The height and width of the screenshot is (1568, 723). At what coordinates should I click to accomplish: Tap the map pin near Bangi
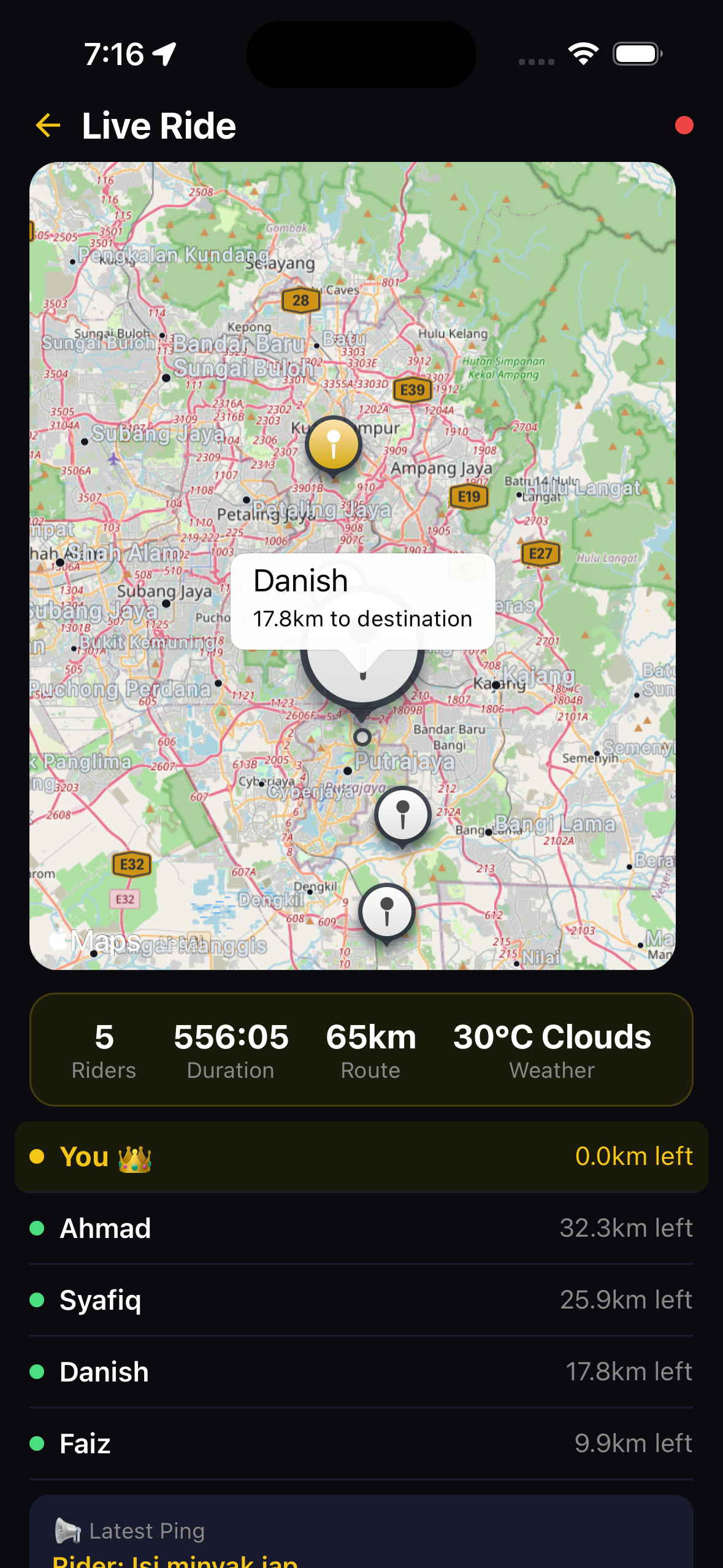coord(403,815)
